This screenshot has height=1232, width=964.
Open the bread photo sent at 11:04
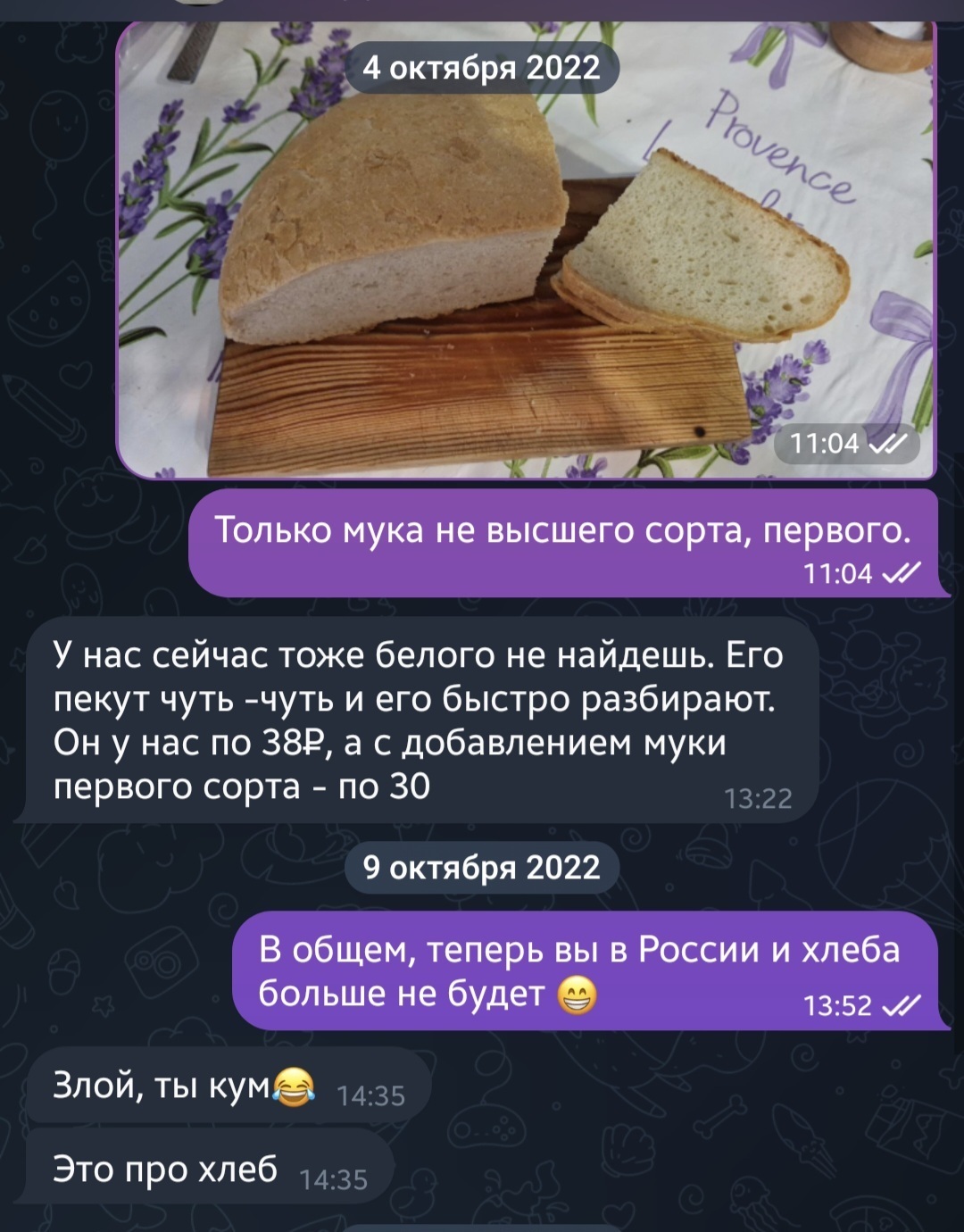click(525, 268)
